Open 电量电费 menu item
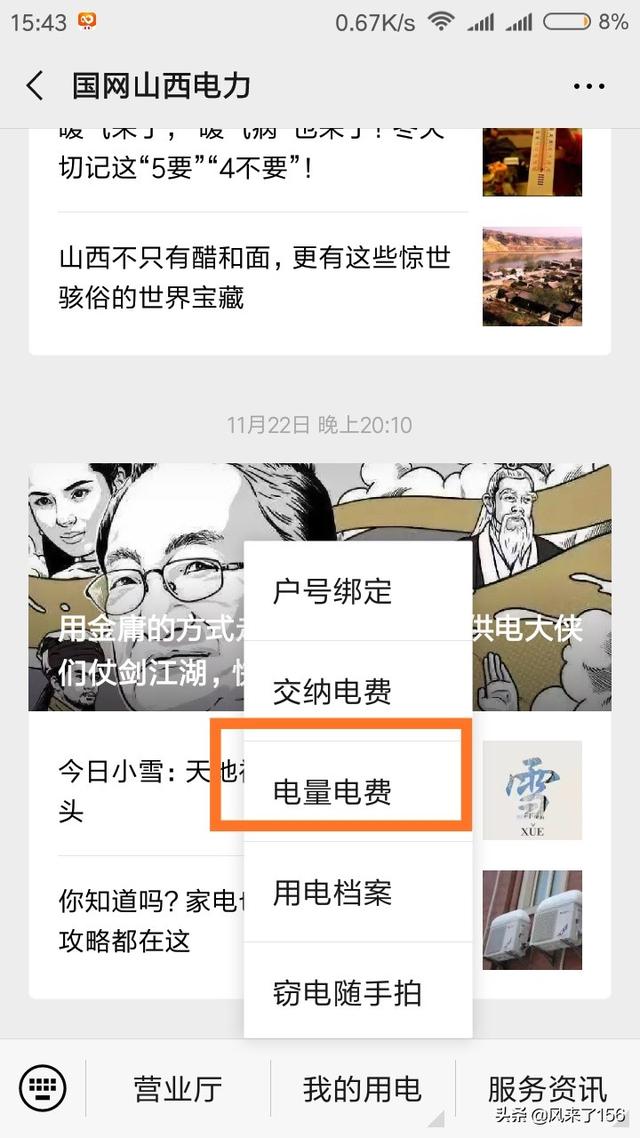Image resolution: width=640 pixels, height=1138 pixels. [332, 791]
